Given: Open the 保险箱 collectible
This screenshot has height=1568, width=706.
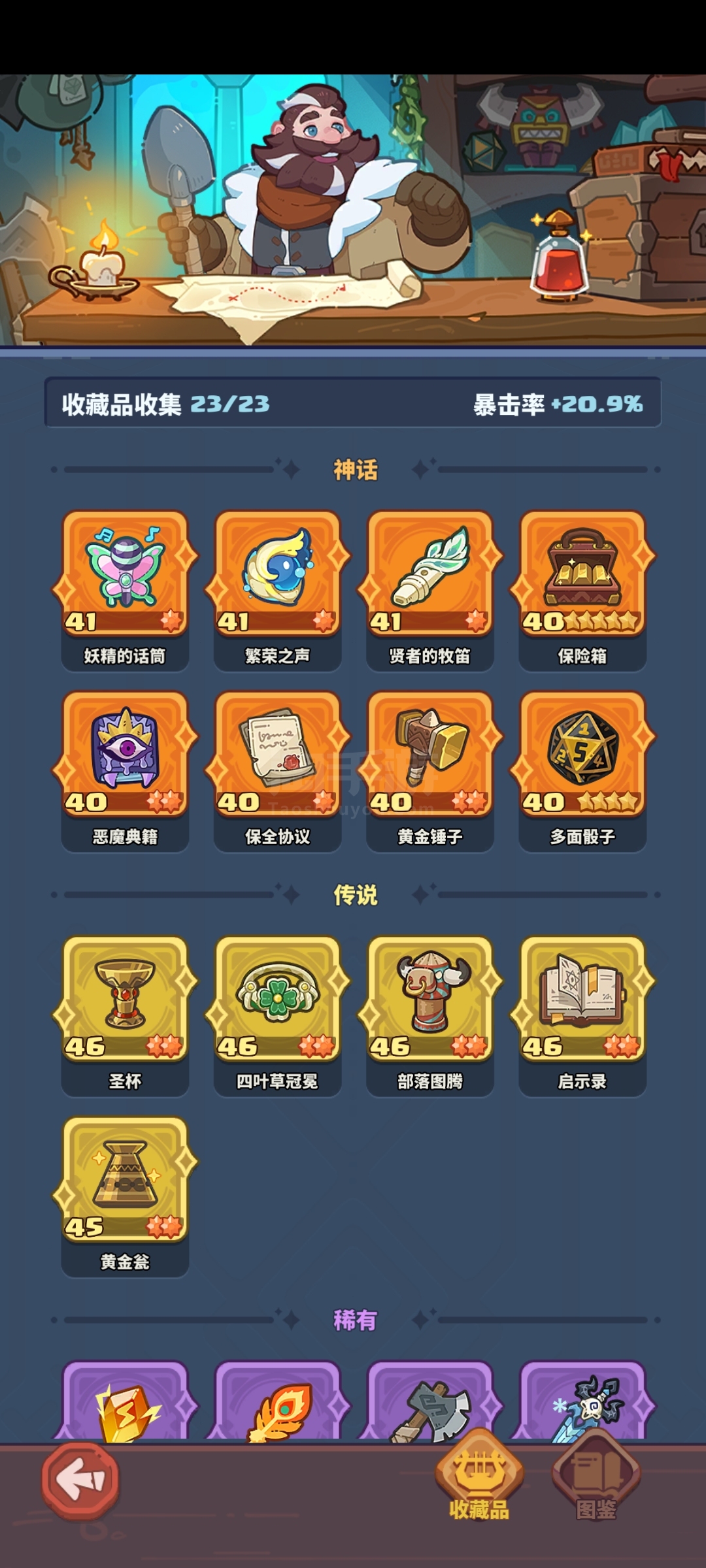Looking at the screenshot, I should pos(582,590).
